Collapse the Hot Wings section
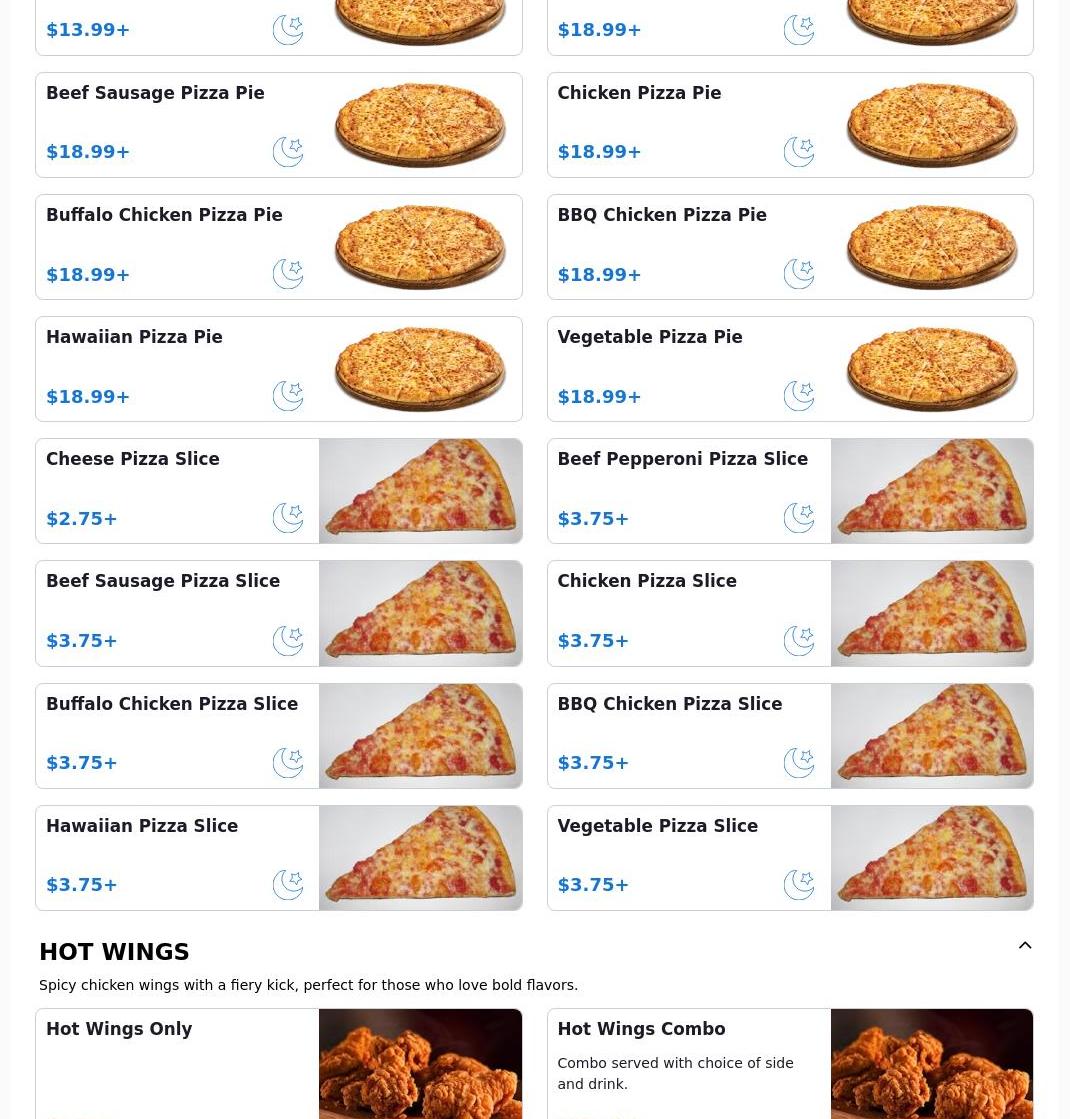Image resolution: width=1070 pixels, height=1119 pixels. [1025, 946]
